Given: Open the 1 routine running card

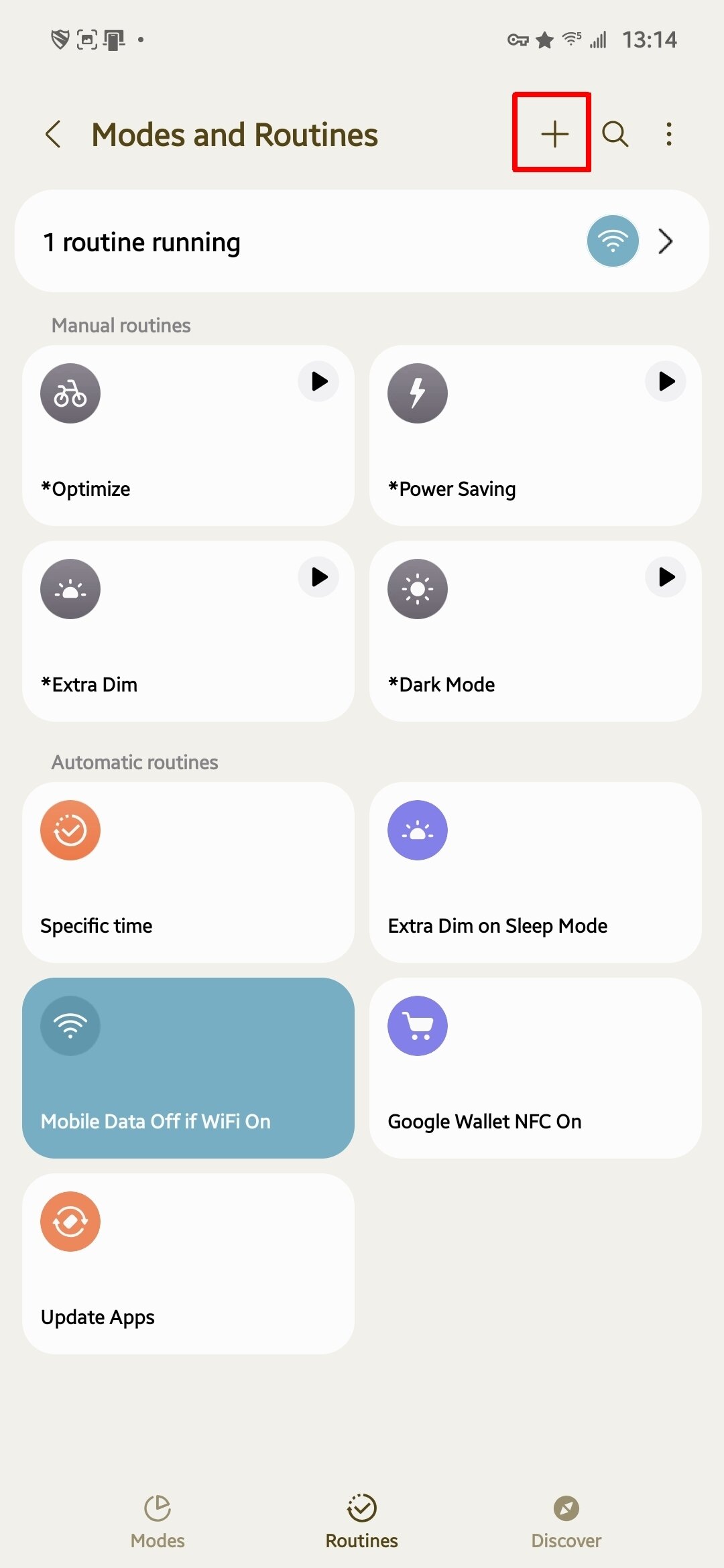Looking at the screenshot, I should tap(362, 241).
